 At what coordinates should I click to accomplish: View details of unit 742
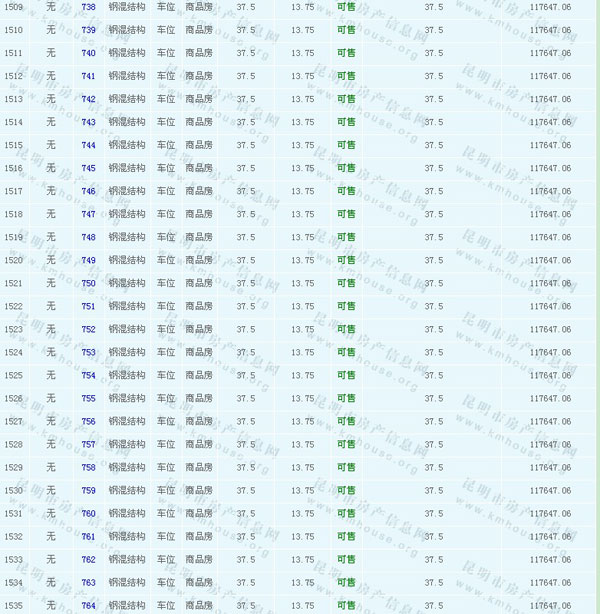(89, 99)
